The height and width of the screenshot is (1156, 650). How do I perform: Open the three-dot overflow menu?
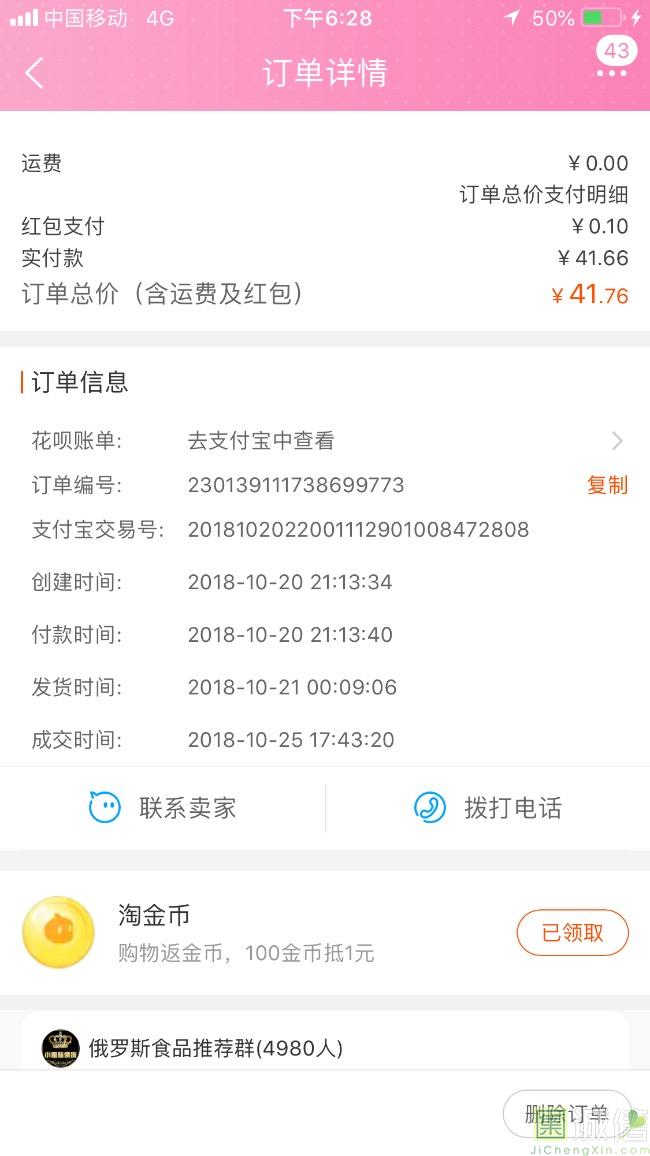[x=611, y=73]
